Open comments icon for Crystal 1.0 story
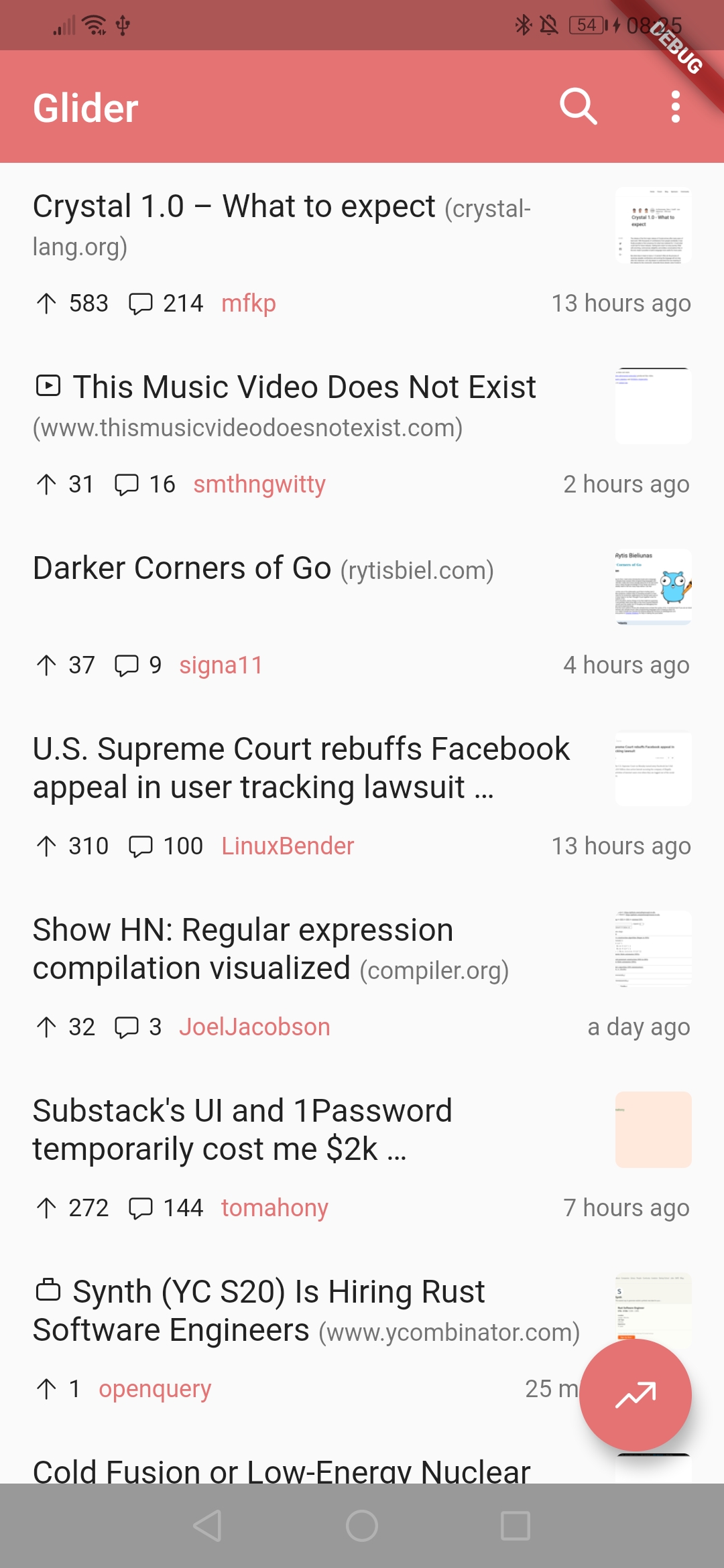This screenshot has height=1568, width=724. point(142,303)
